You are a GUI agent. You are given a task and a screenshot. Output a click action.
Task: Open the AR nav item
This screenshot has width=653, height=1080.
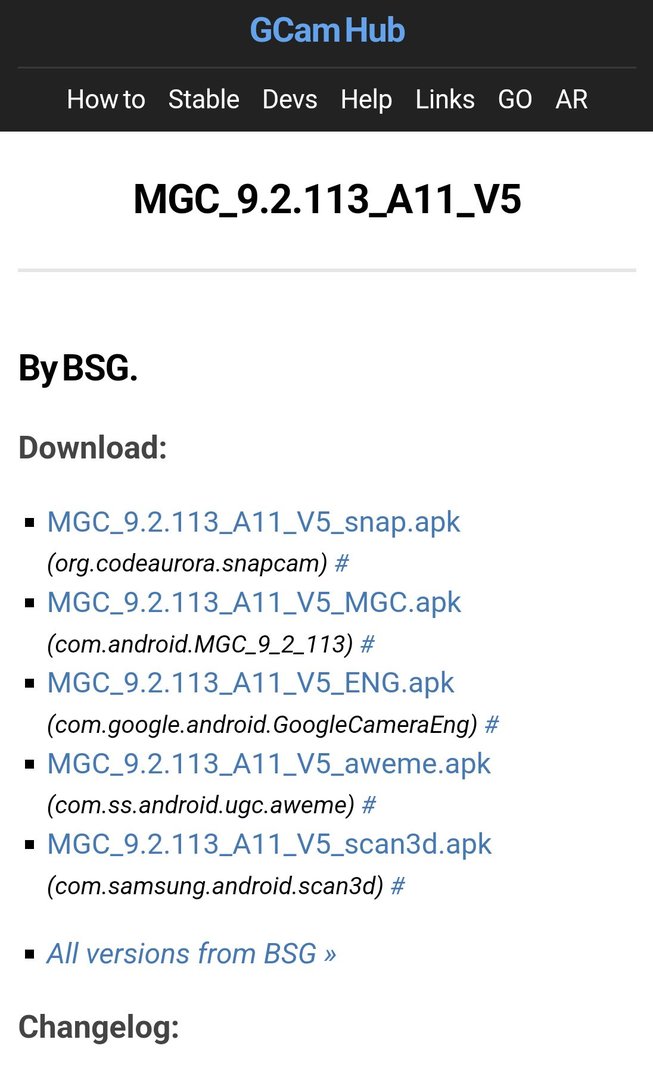(572, 100)
